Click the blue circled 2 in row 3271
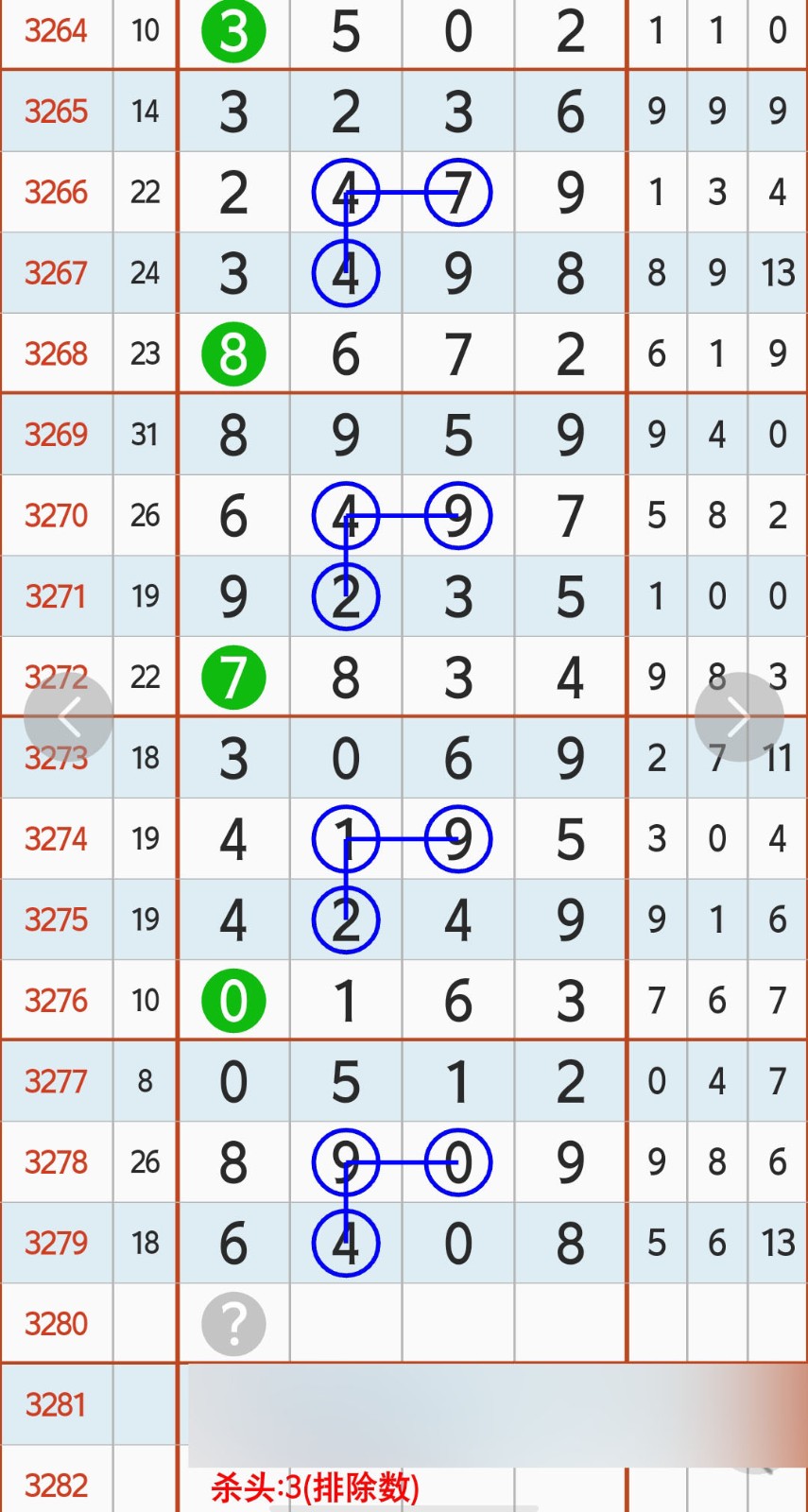 tap(346, 595)
